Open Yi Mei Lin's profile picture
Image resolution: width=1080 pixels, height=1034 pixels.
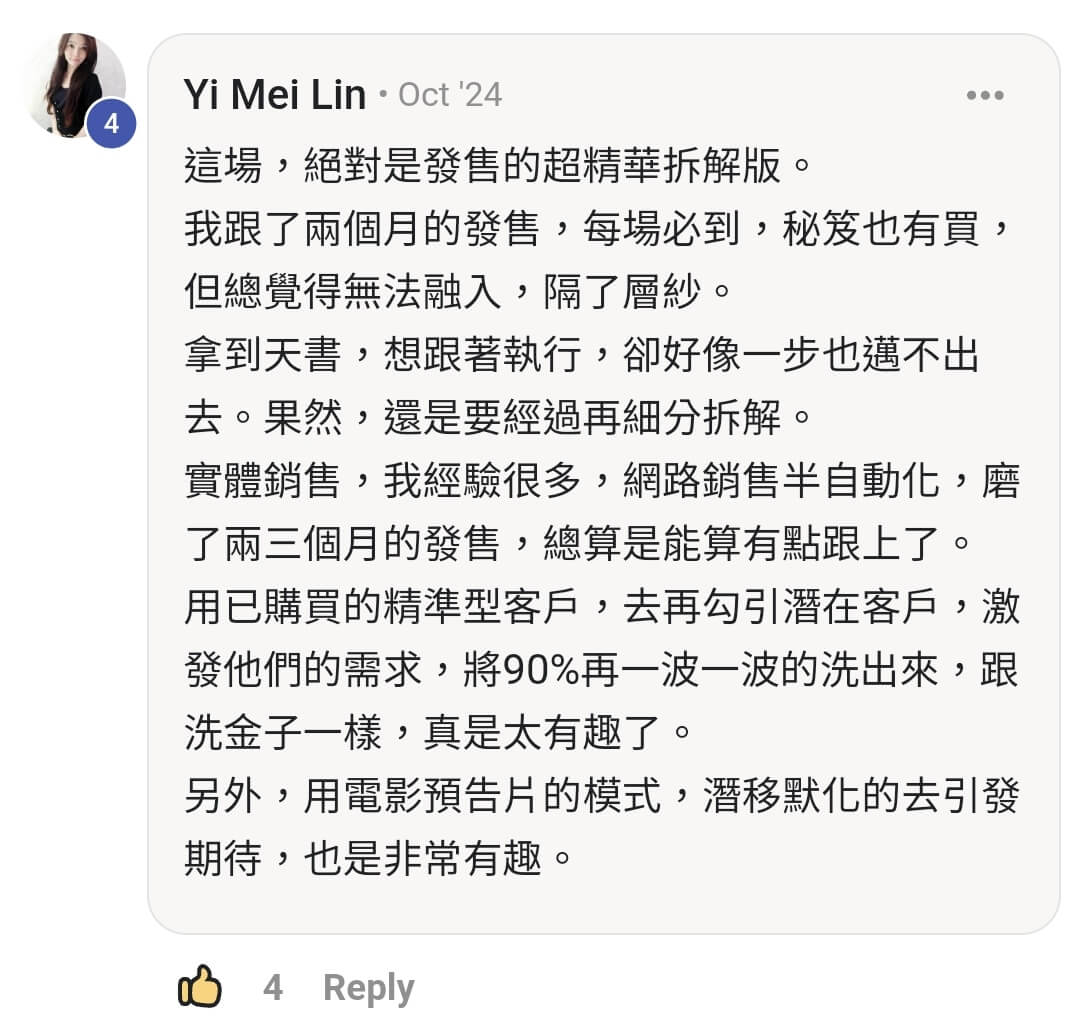[x=73, y=85]
